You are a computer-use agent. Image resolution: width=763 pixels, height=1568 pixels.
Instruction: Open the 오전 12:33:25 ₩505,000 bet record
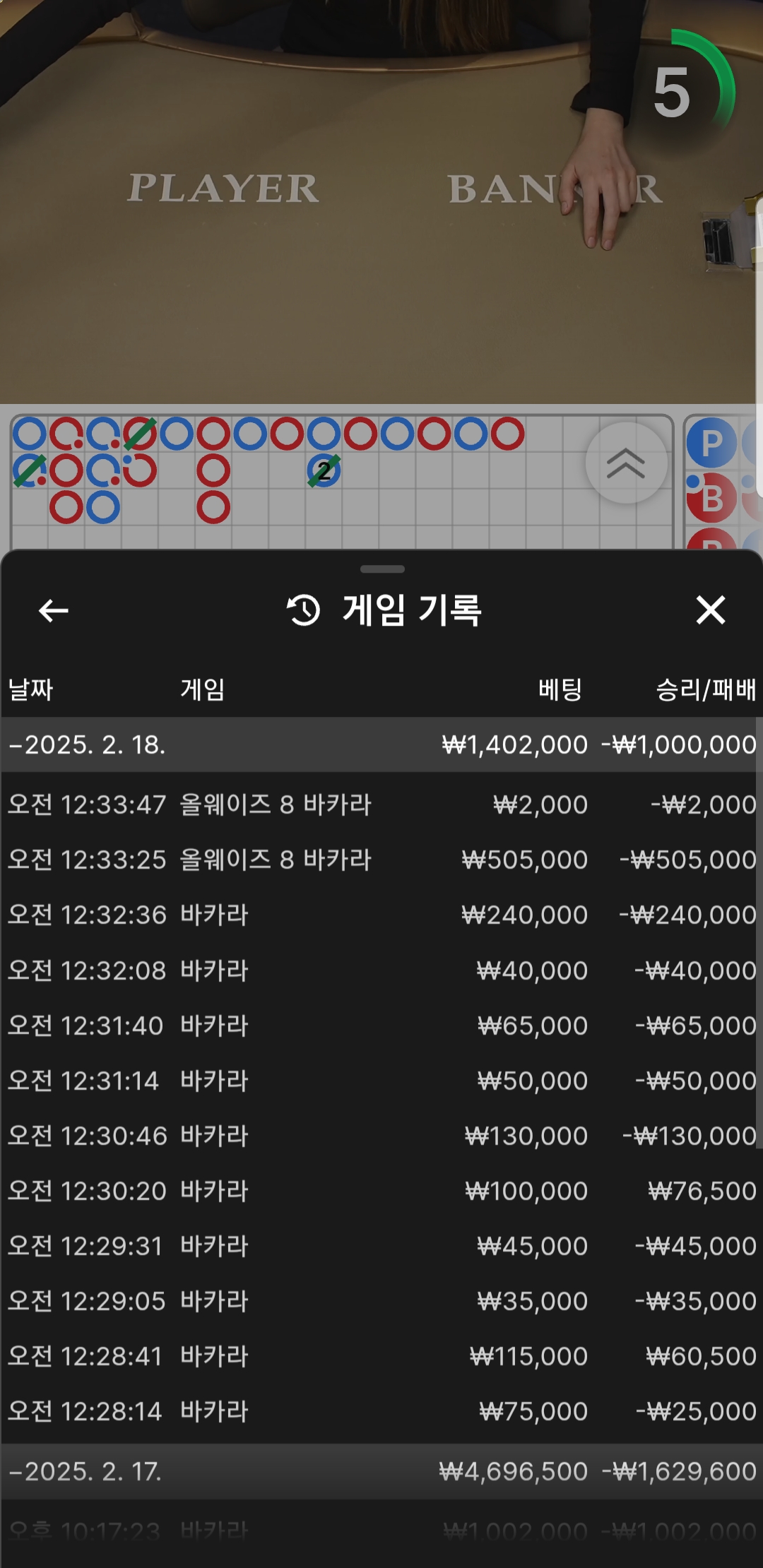pos(381,860)
